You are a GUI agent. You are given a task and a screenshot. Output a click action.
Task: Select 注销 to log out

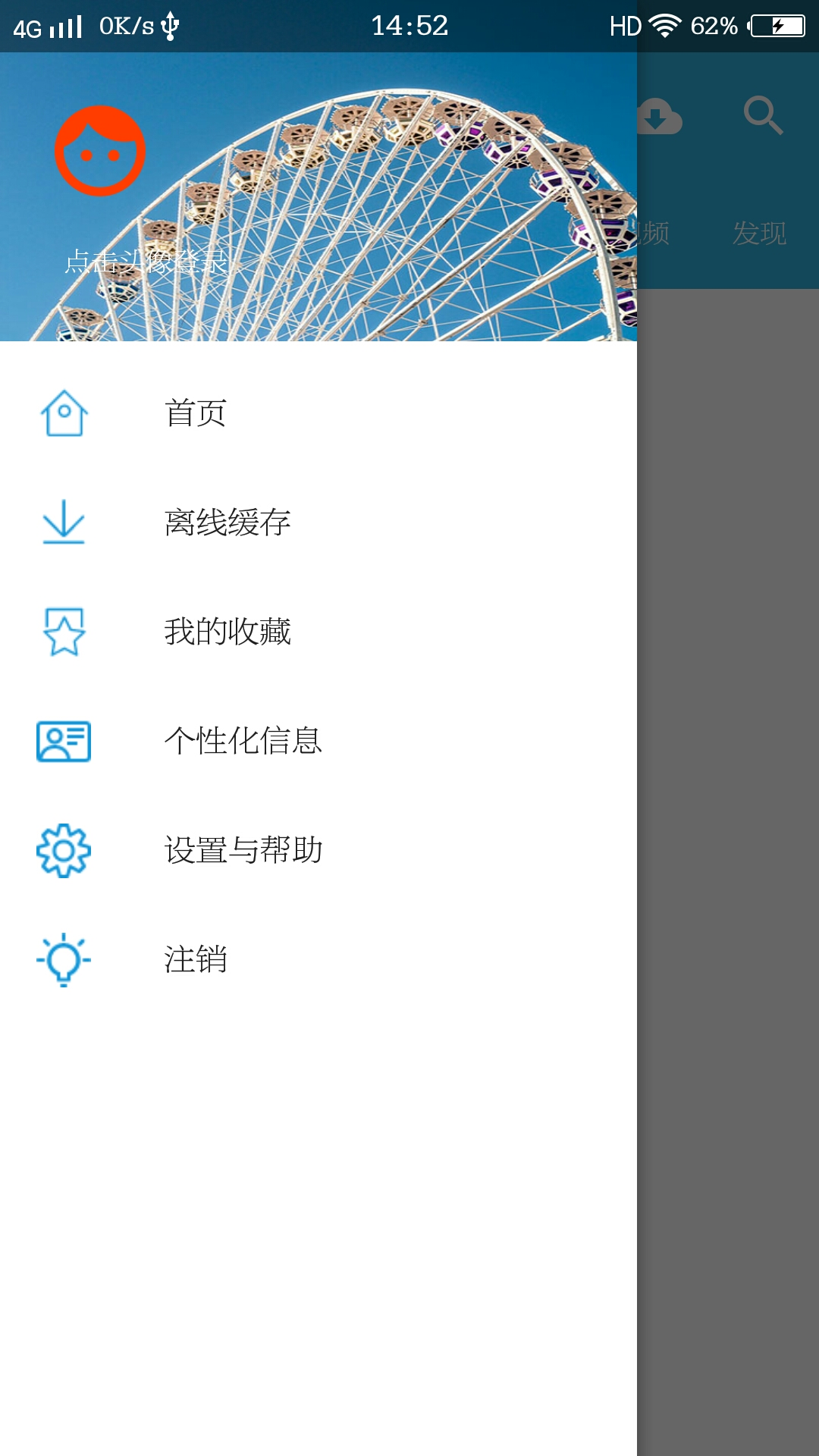196,959
